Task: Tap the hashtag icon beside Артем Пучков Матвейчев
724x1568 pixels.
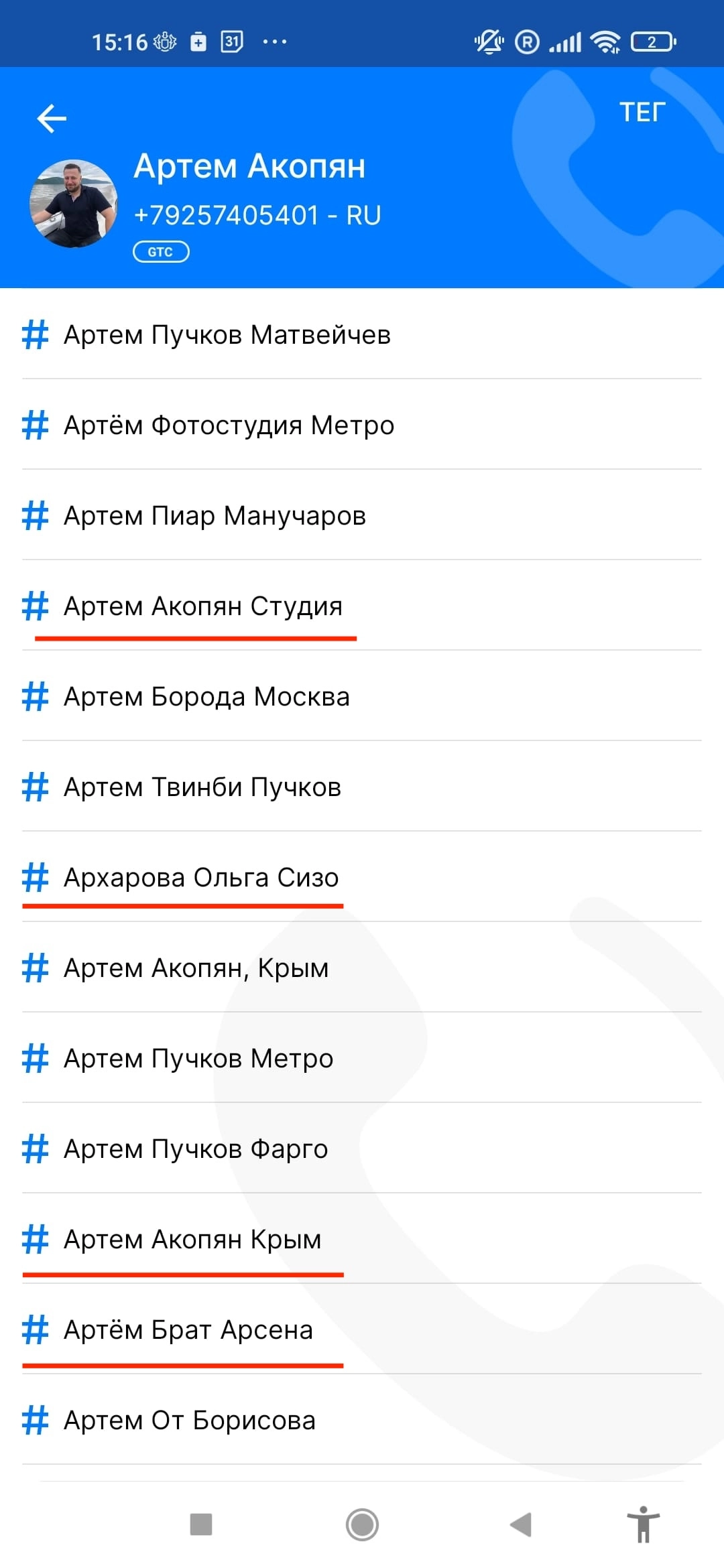Action: [35, 335]
